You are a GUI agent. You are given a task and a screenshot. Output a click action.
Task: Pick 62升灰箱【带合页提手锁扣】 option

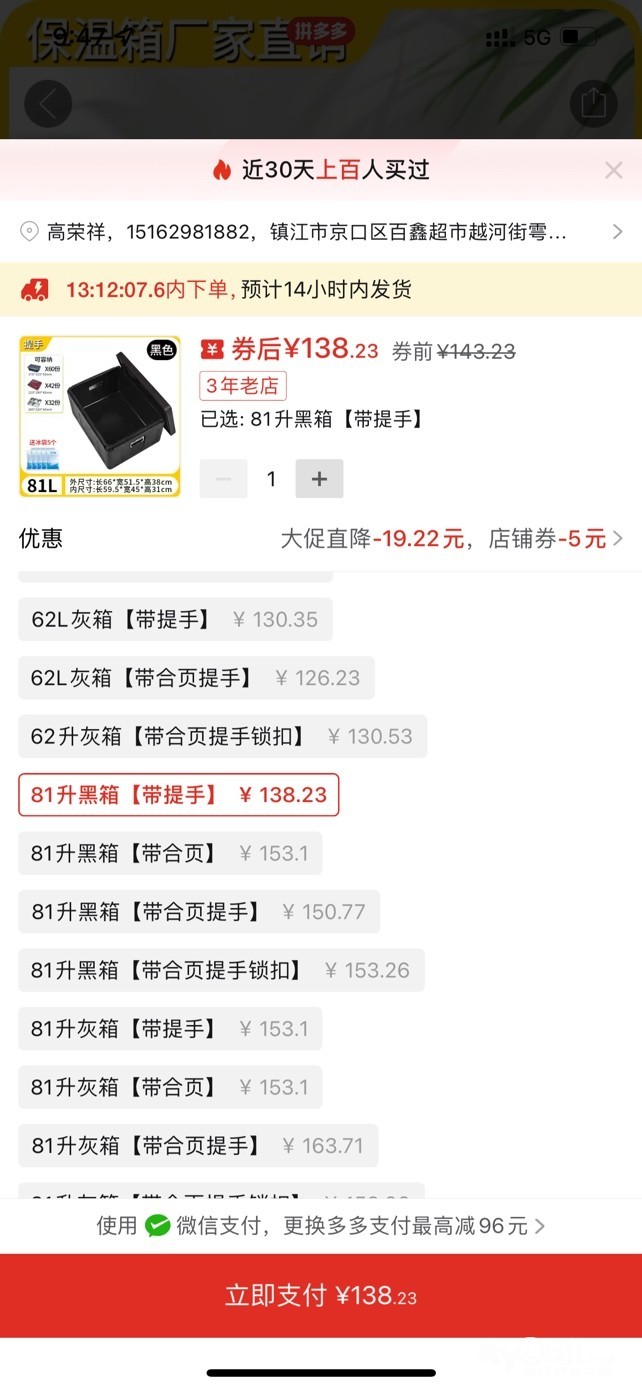(222, 737)
